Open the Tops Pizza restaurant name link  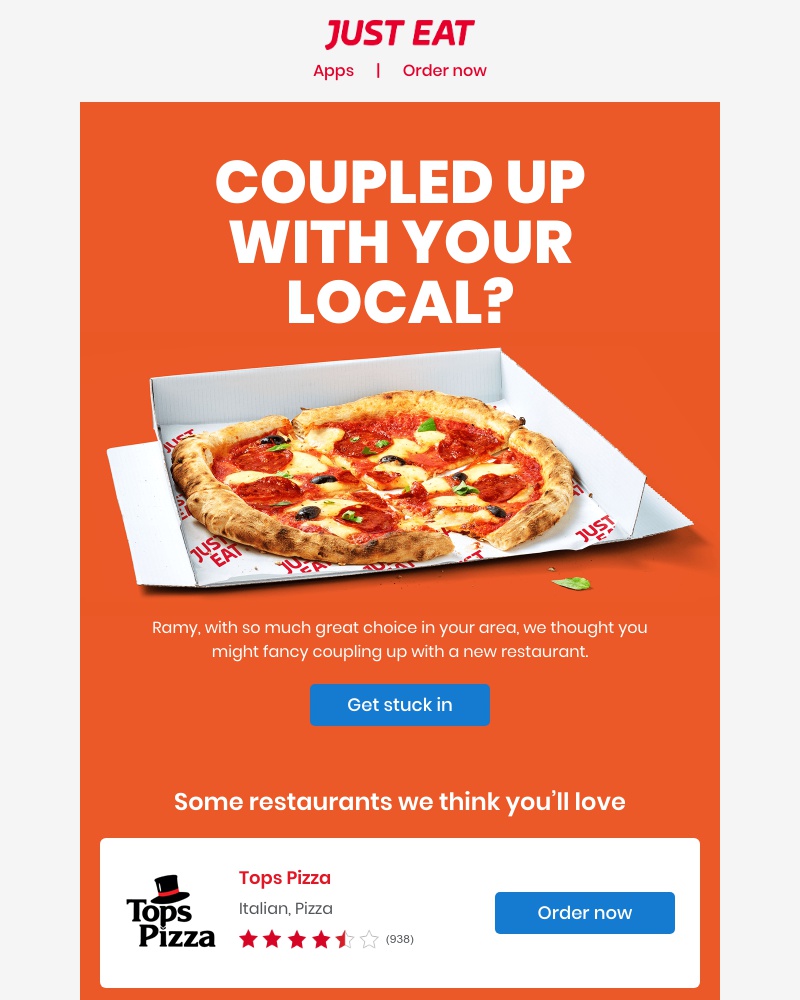pyautogui.click(x=284, y=878)
